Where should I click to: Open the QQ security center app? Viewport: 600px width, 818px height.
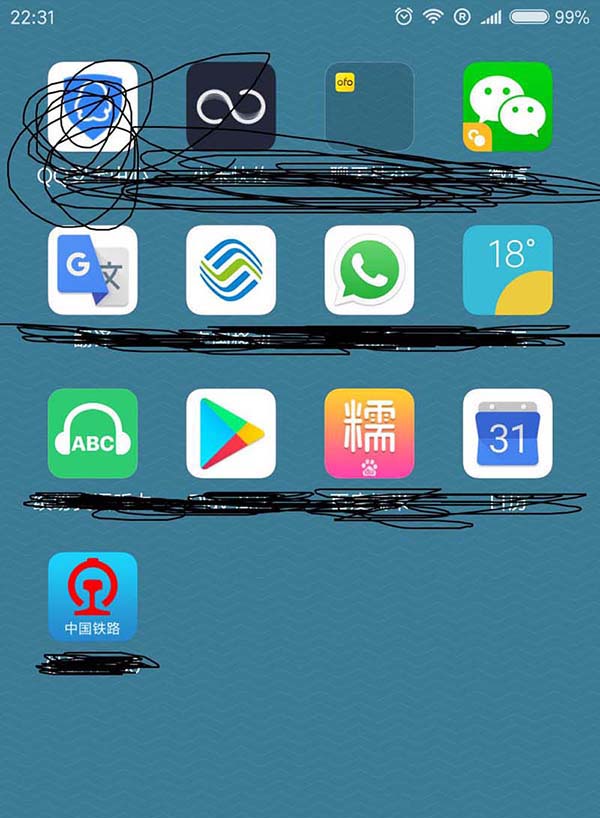coord(93,107)
